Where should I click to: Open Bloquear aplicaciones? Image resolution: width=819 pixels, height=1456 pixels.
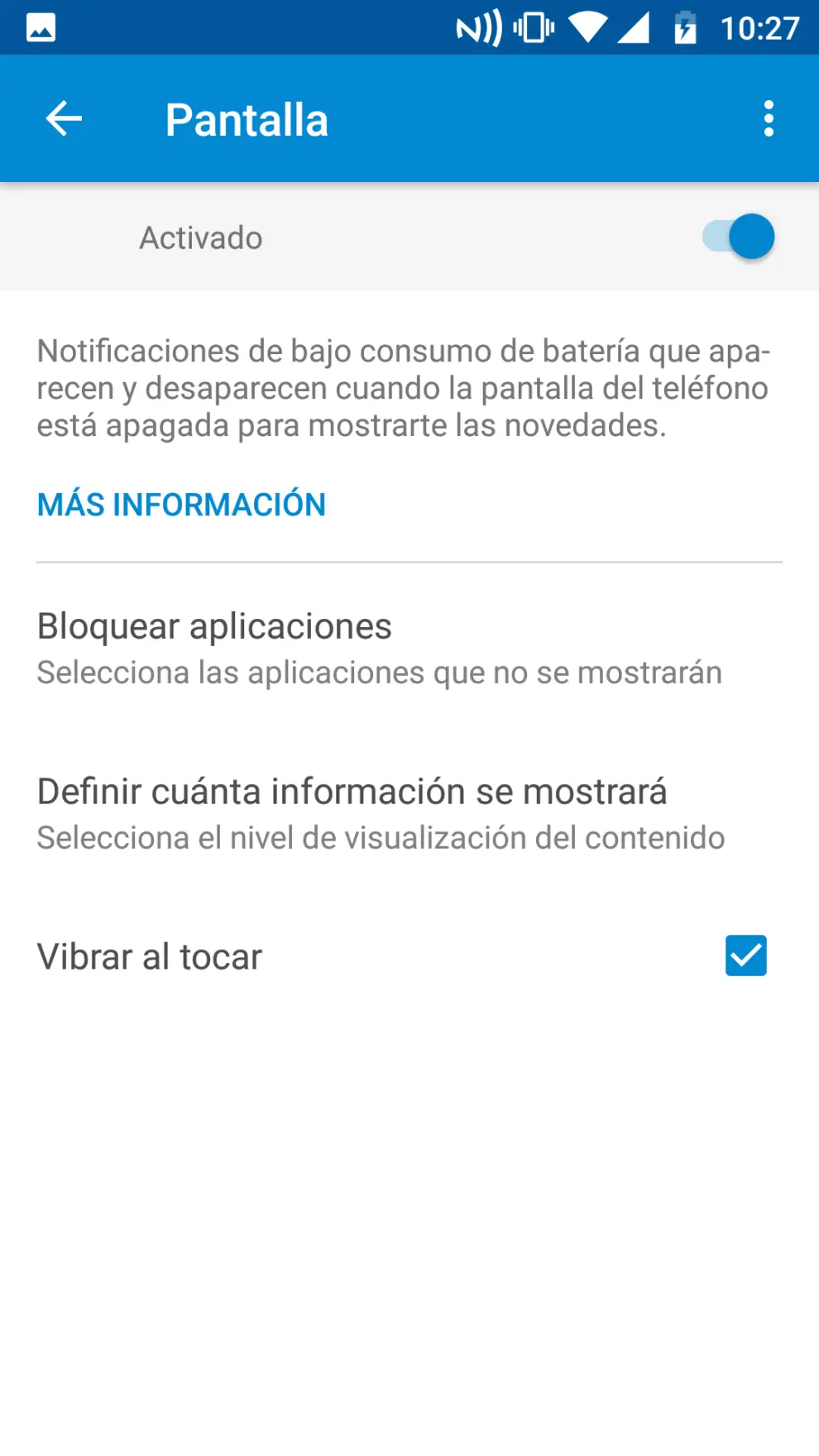point(379,649)
